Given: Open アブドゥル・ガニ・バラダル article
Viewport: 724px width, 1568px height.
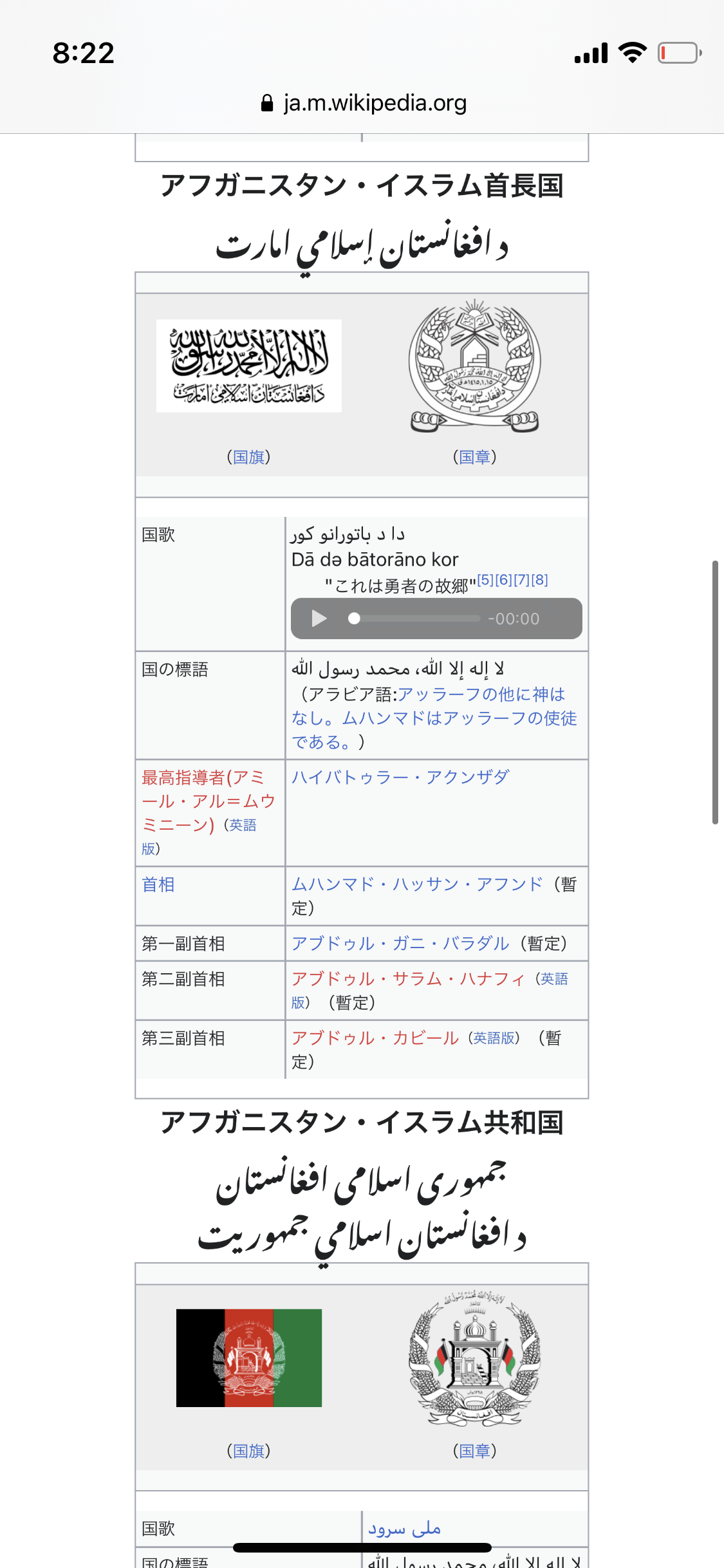Looking at the screenshot, I should 400,944.
